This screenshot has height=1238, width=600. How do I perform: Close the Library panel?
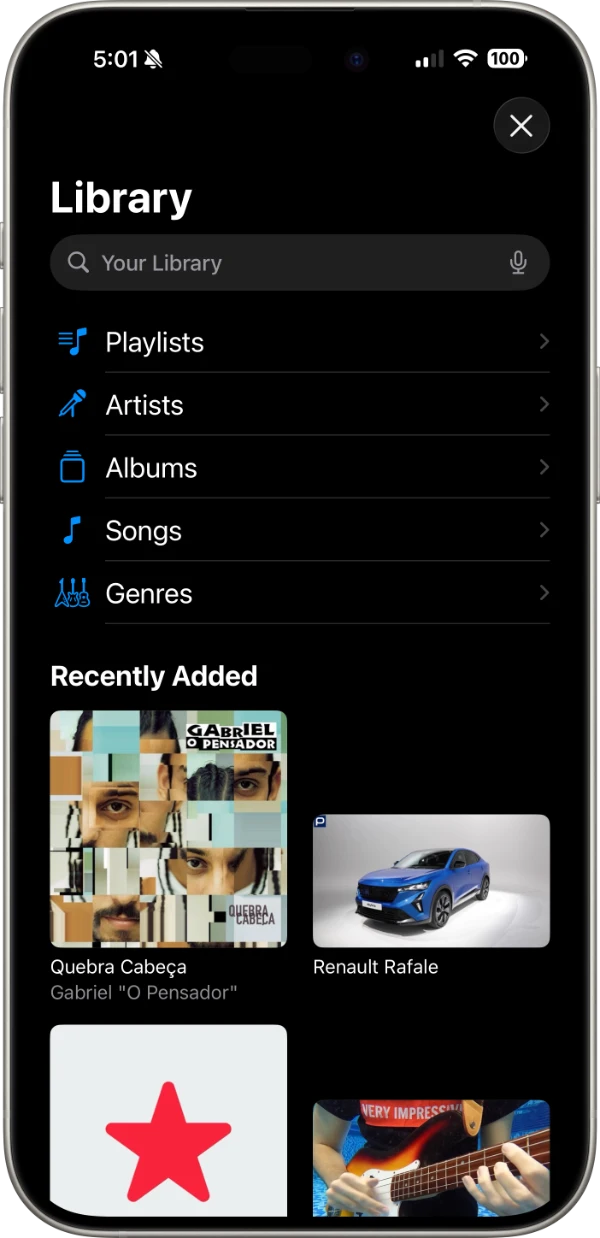[521, 126]
